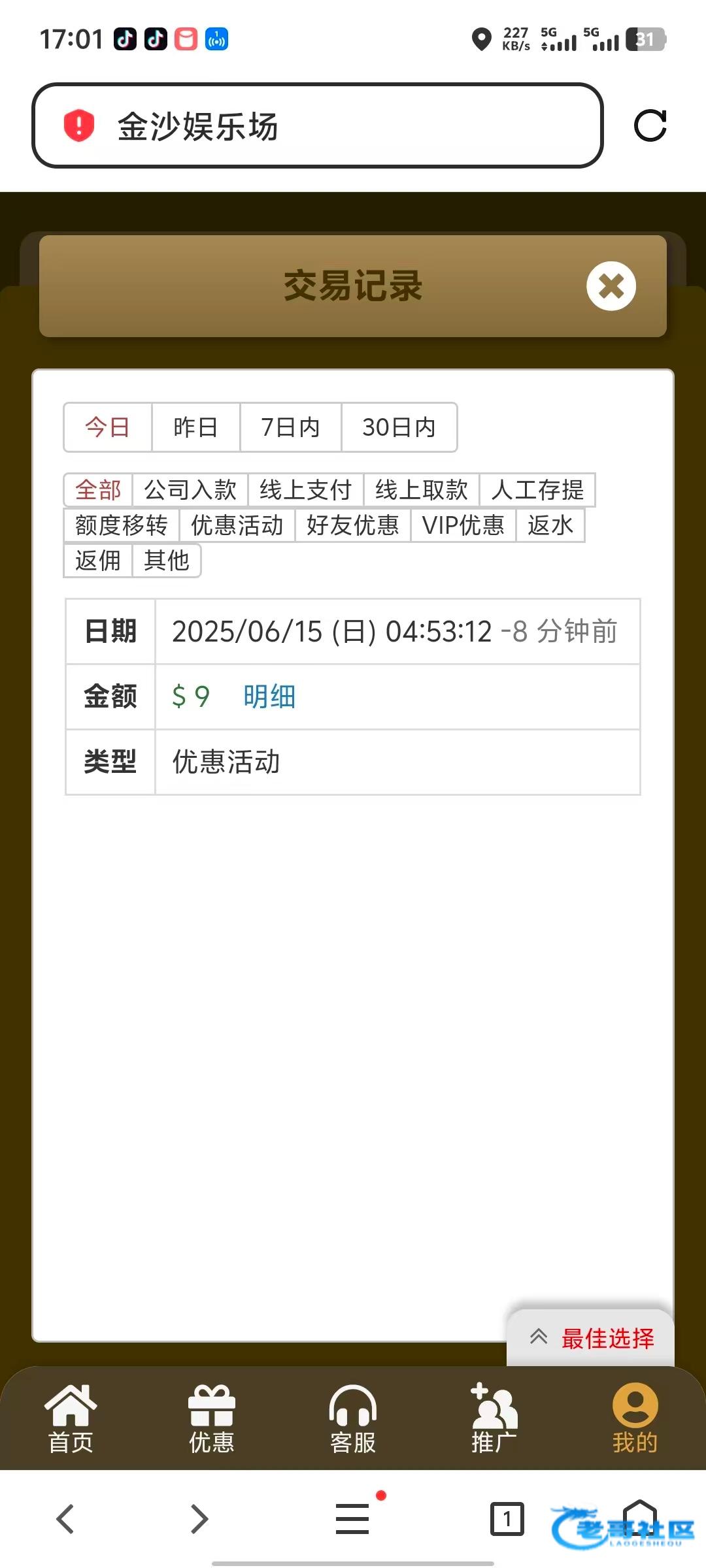706x1568 pixels.
Task: Filter by 好友优惠
Action: tap(352, 525)
